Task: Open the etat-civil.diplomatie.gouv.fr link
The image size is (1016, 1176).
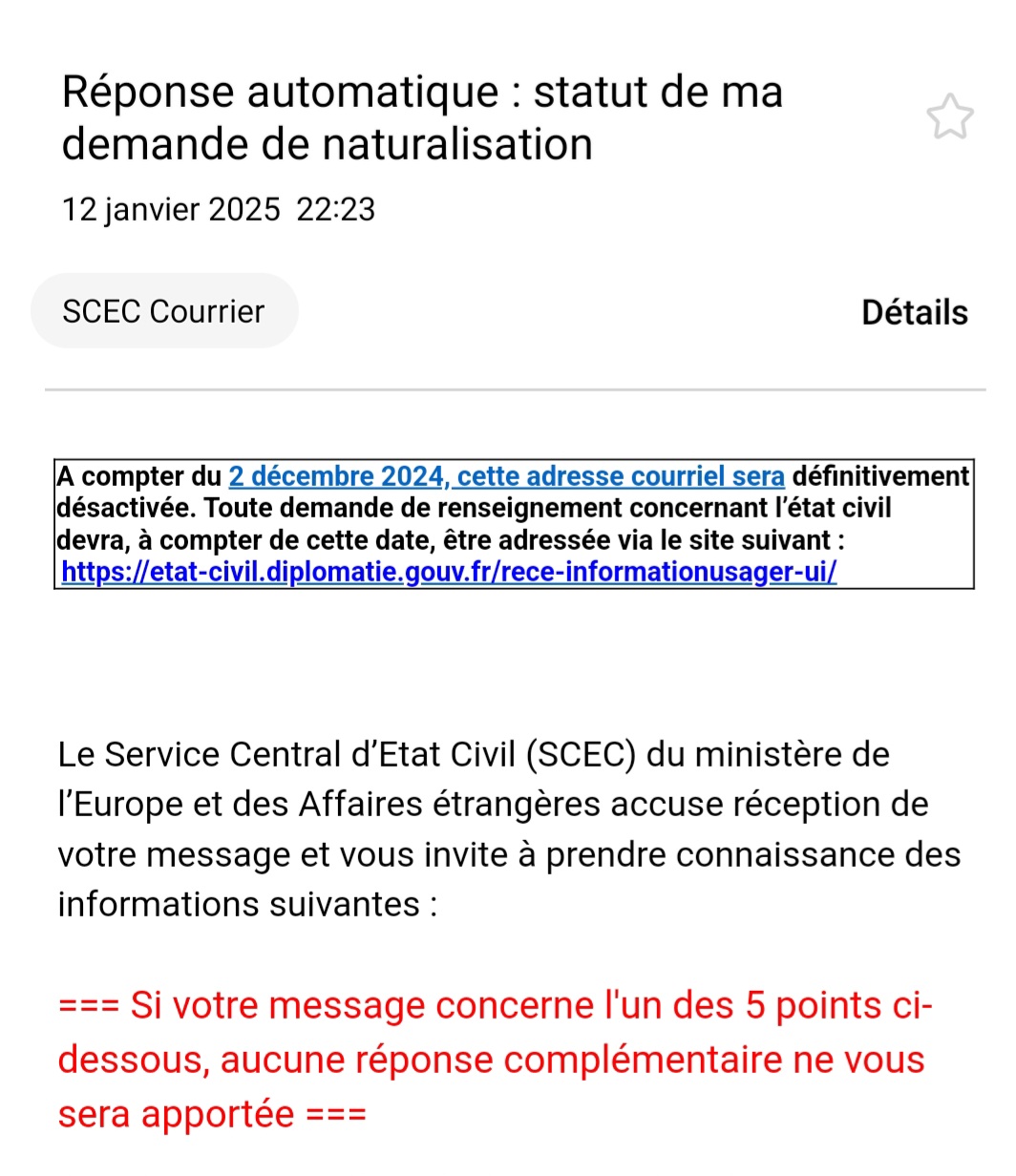Action: coord(449,571)
